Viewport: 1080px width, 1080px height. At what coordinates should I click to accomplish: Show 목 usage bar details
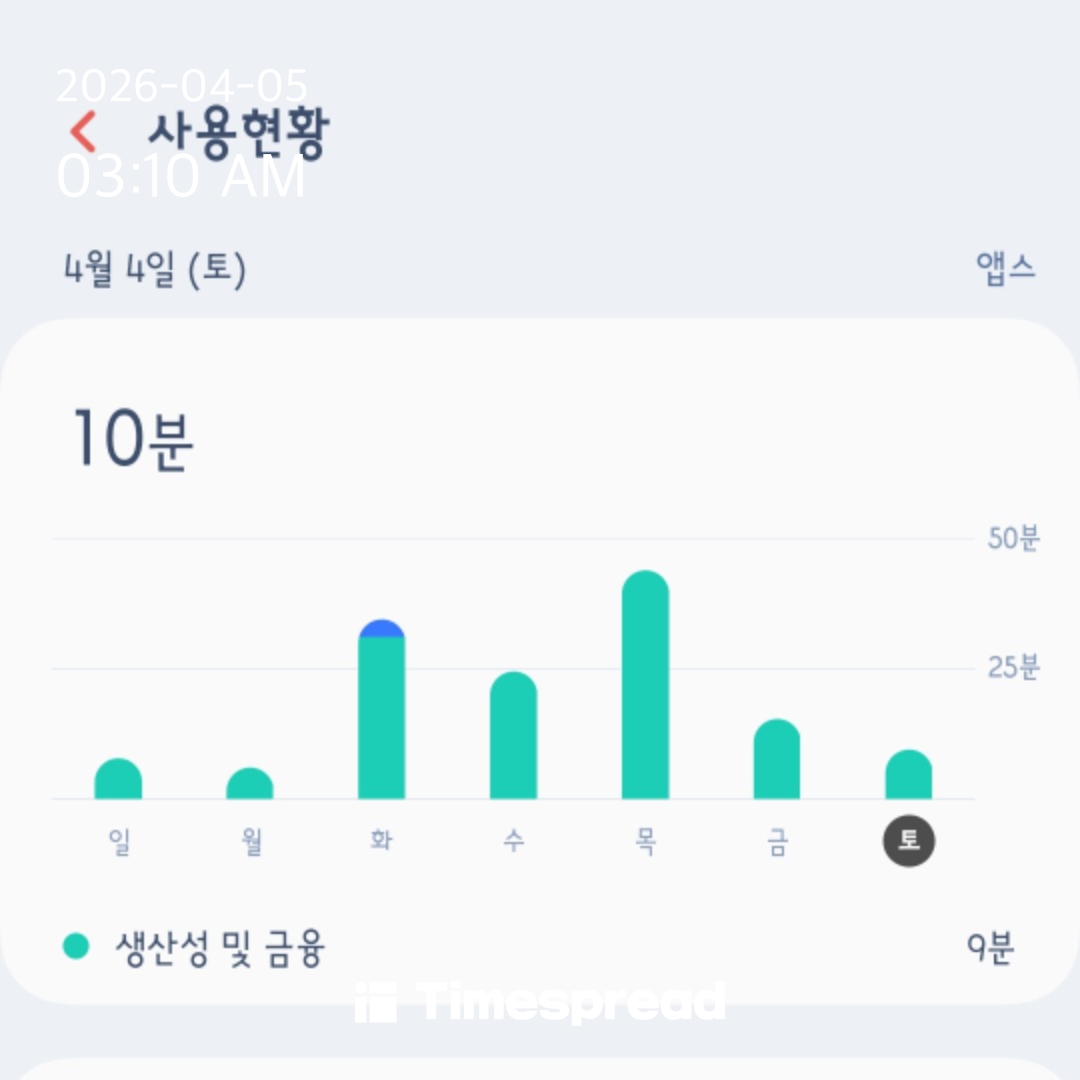tap(645, 686)
